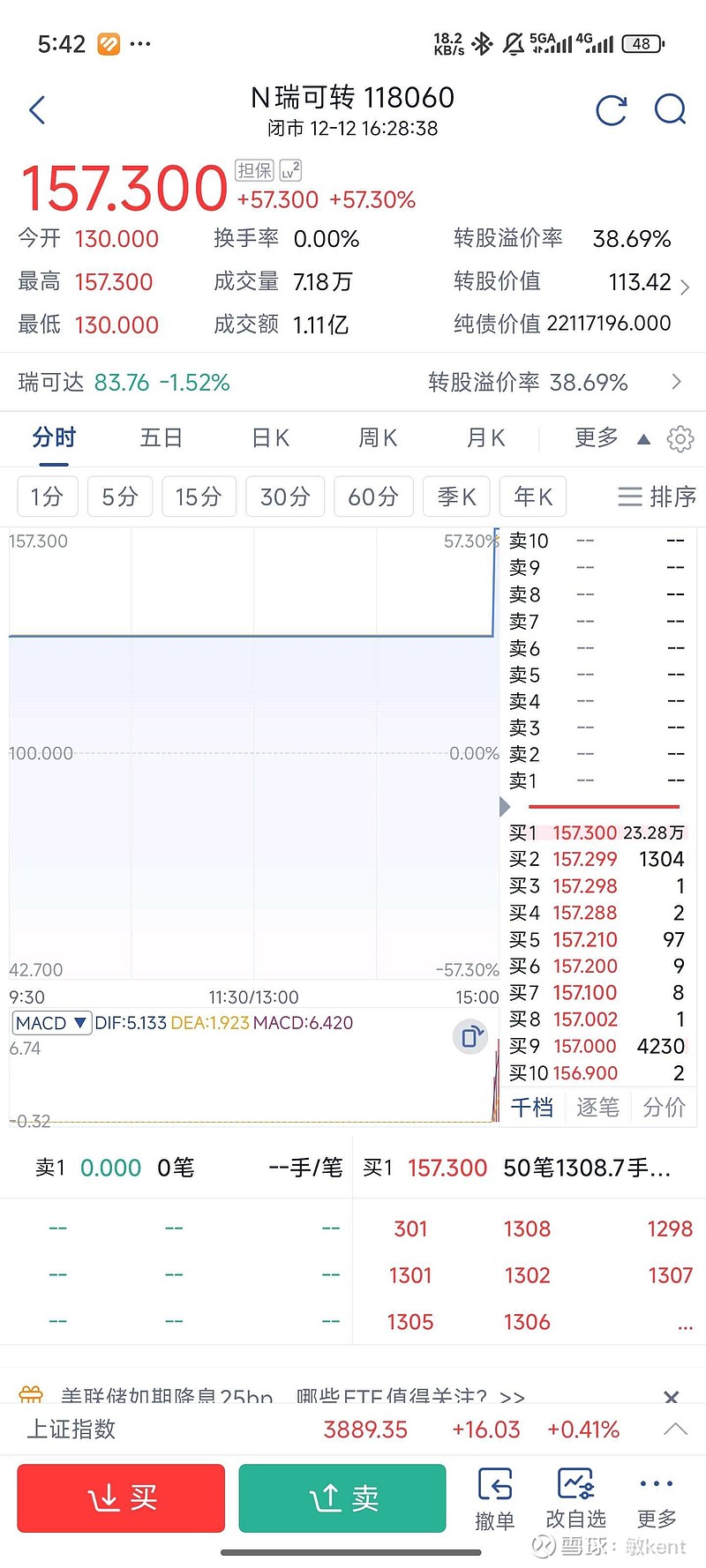
Task: Open chart settings gear
Action: coord(680,438)
